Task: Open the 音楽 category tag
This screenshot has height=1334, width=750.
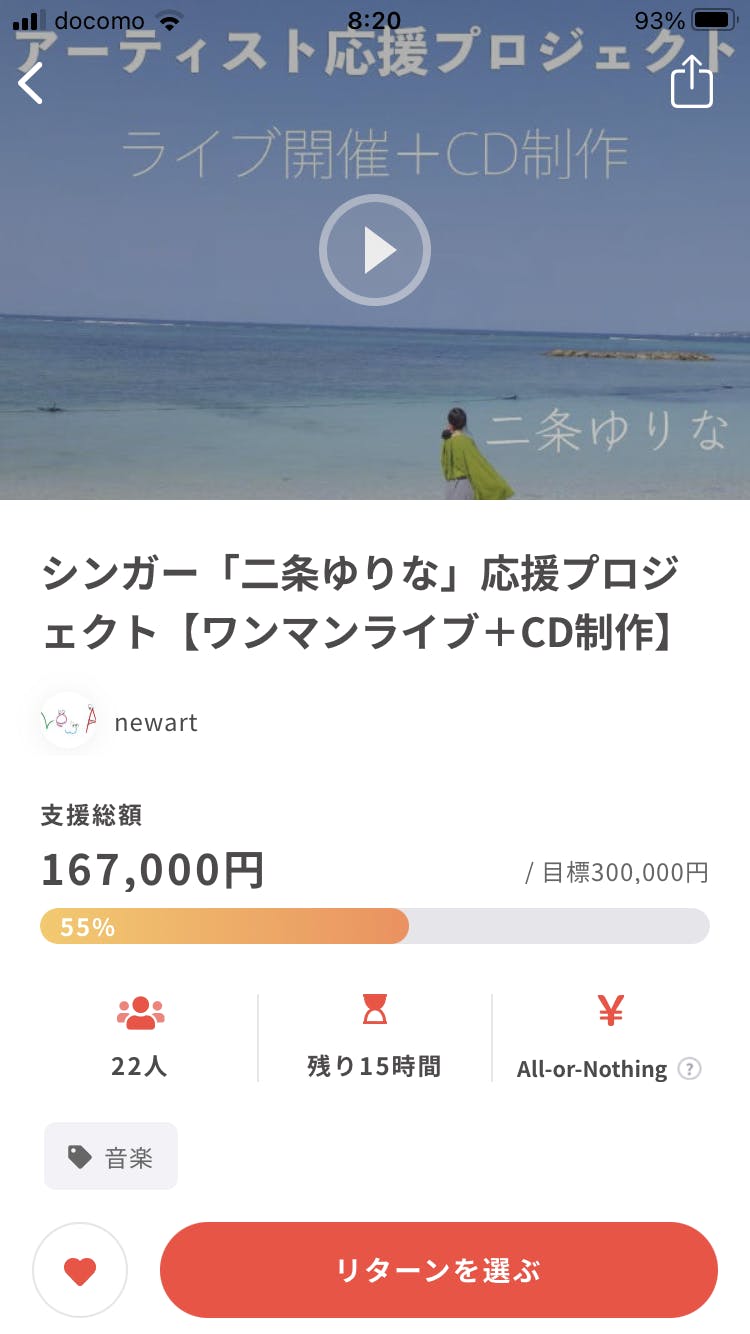Action: [111, 1157]
